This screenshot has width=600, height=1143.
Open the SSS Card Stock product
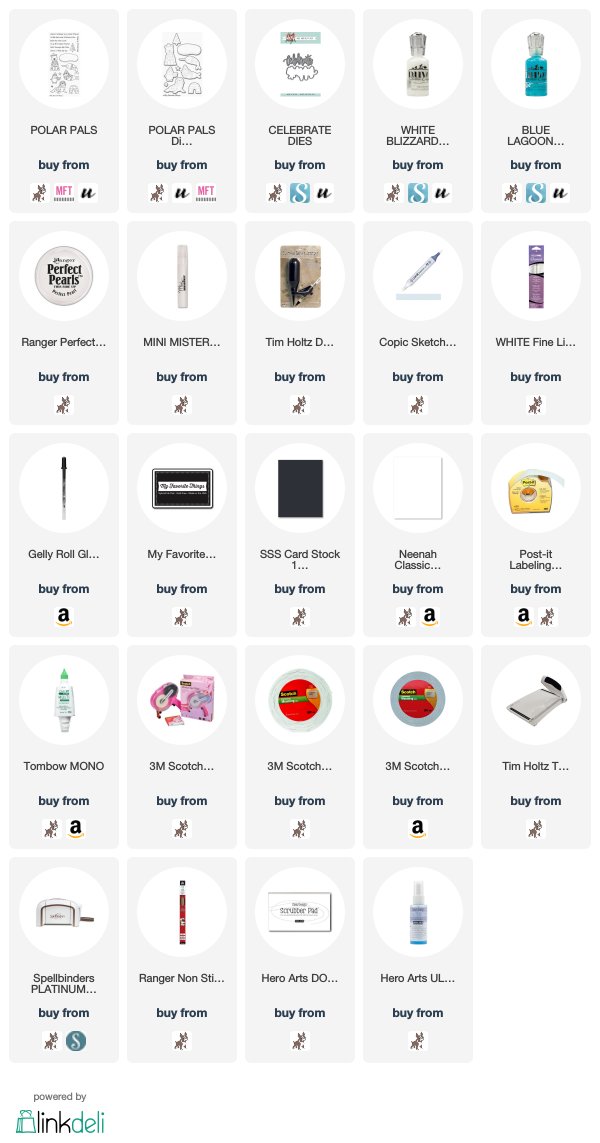pos(300,488)
